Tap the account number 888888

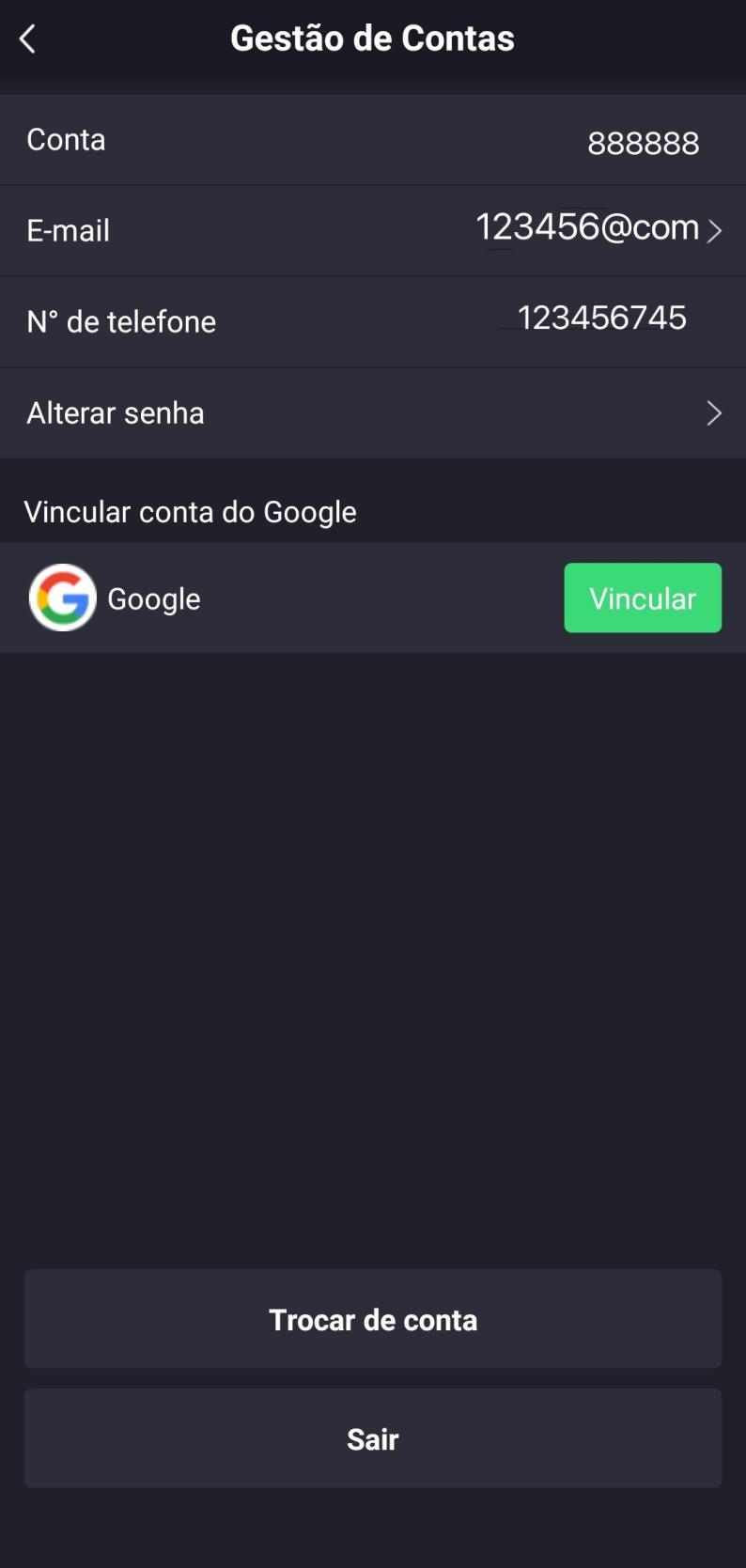(x=644, y=142)
